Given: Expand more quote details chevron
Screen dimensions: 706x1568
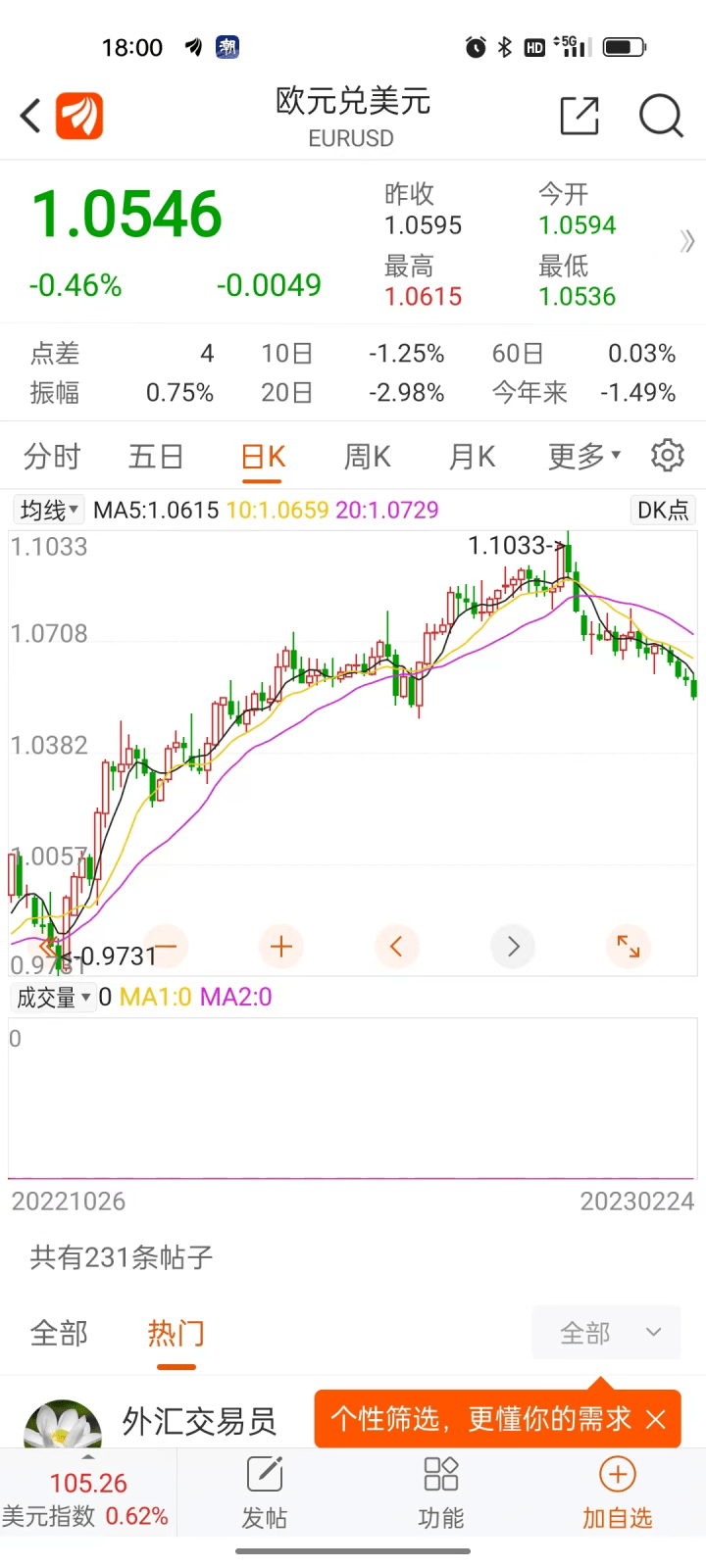Looking at the screenshot, I should click(687, 241).
